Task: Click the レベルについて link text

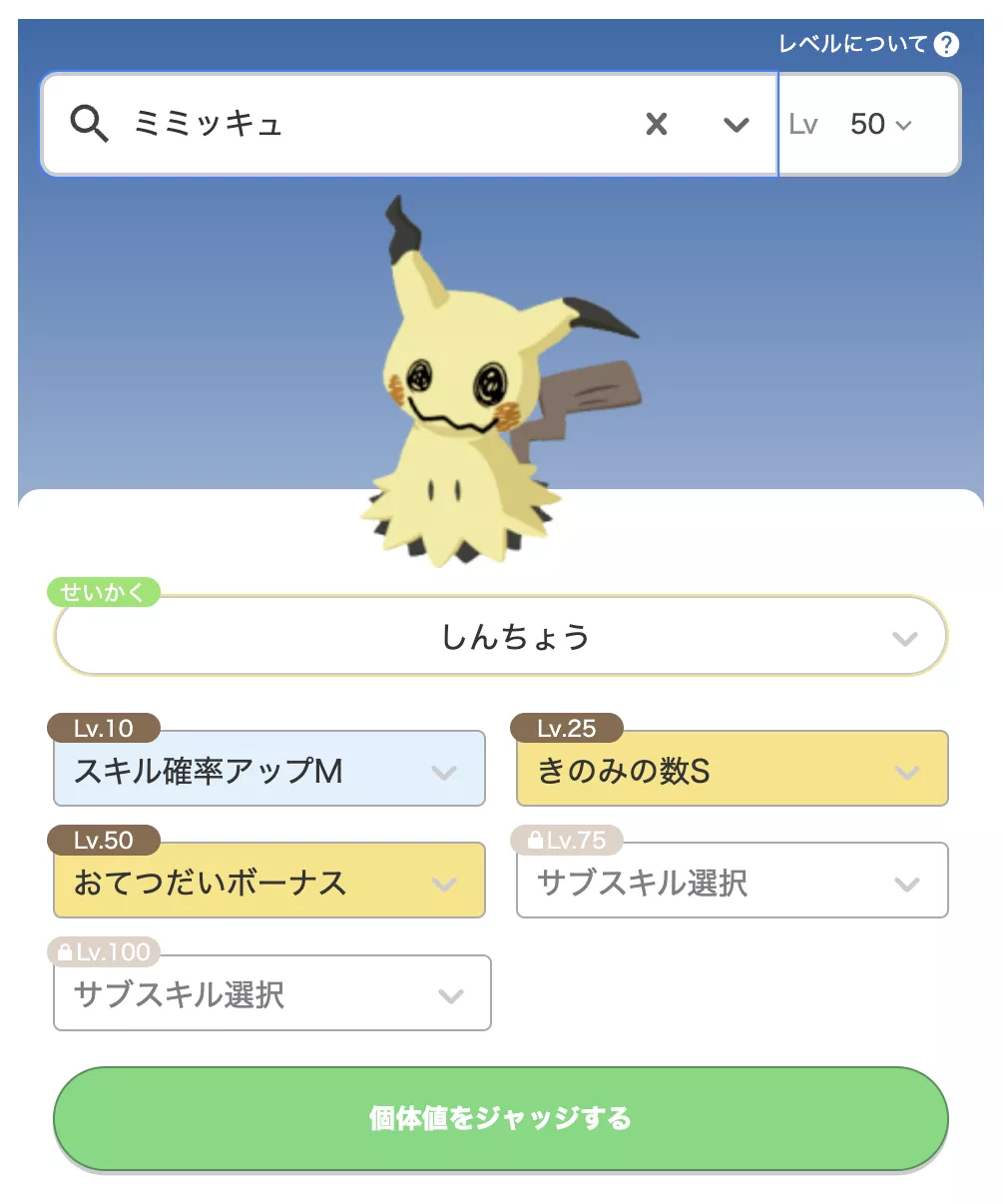Action: 853,44
